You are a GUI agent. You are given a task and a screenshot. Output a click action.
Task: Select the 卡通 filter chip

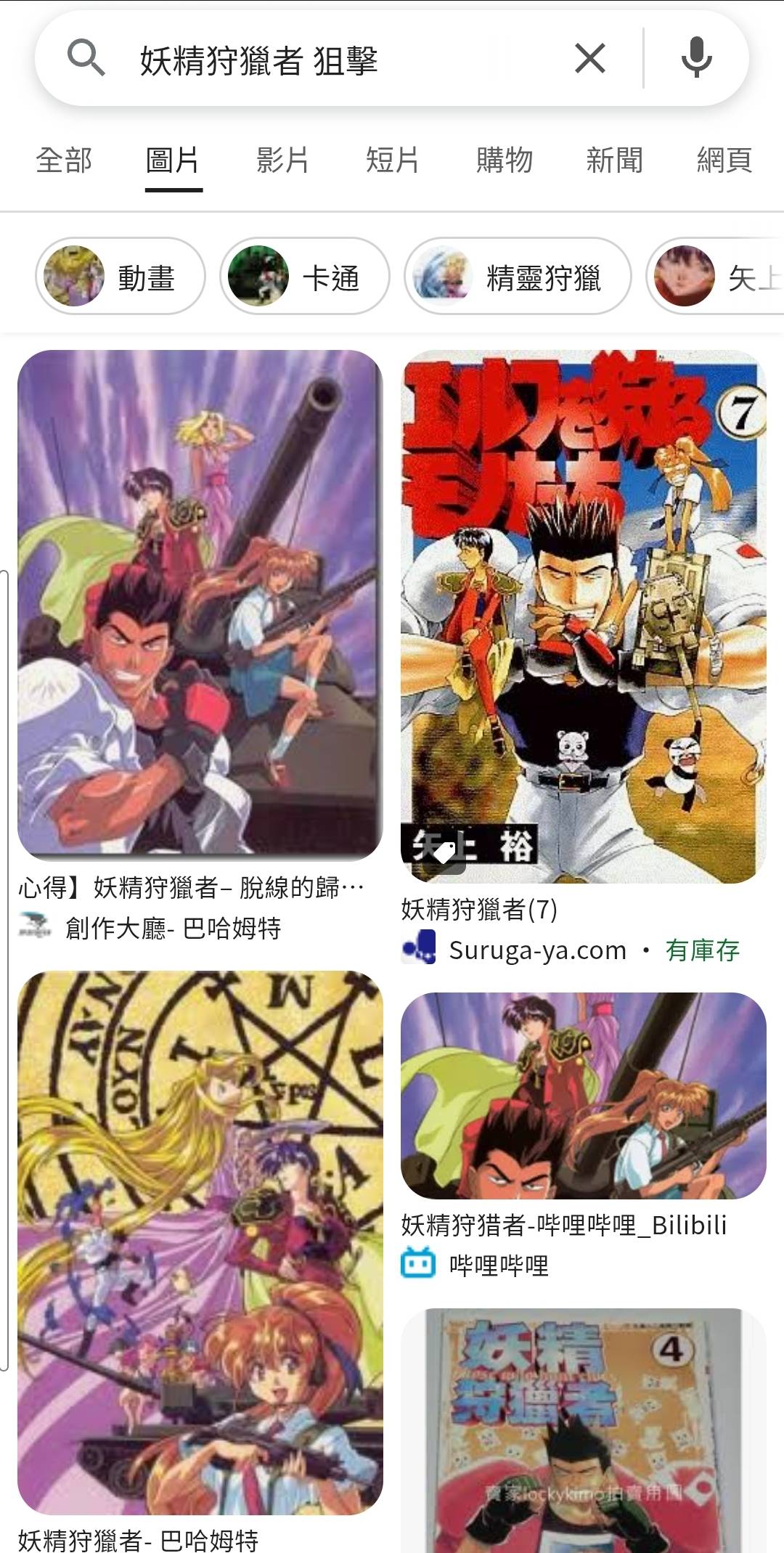click(305, 277)
